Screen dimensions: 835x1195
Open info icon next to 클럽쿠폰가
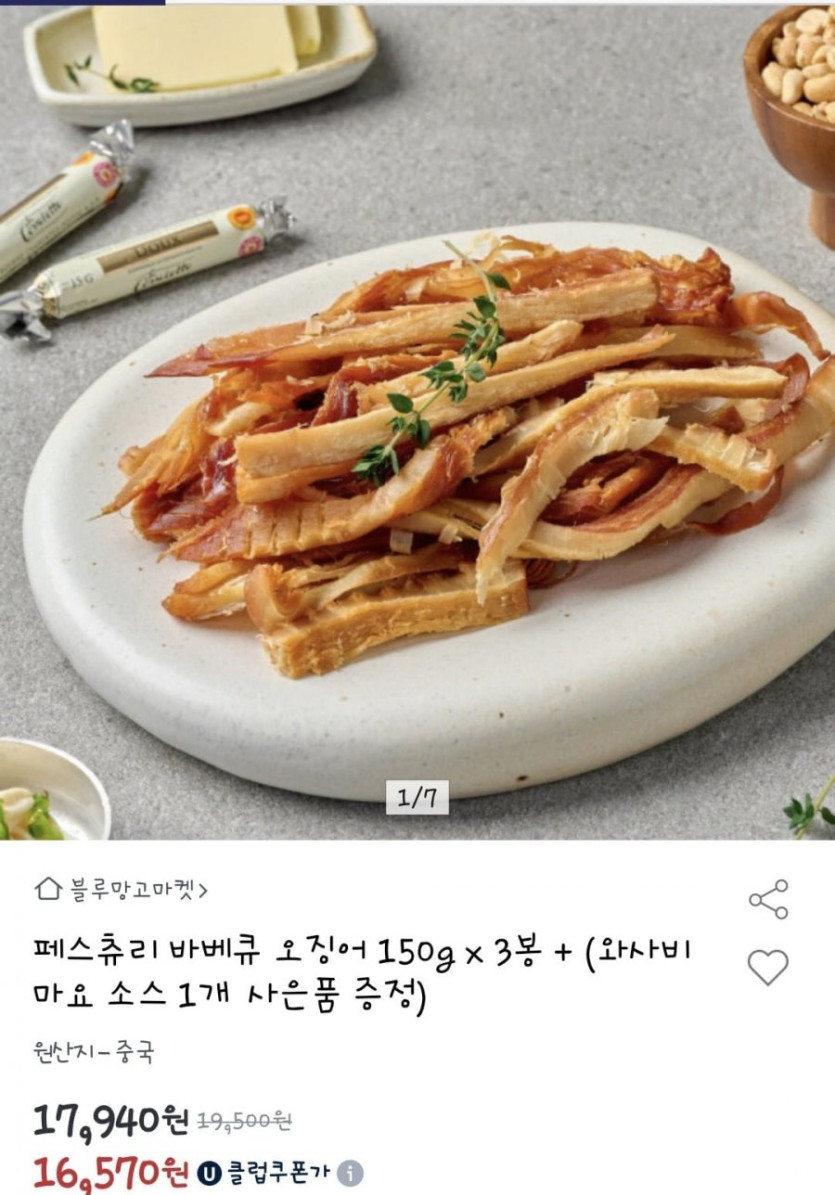(350, 1173)
